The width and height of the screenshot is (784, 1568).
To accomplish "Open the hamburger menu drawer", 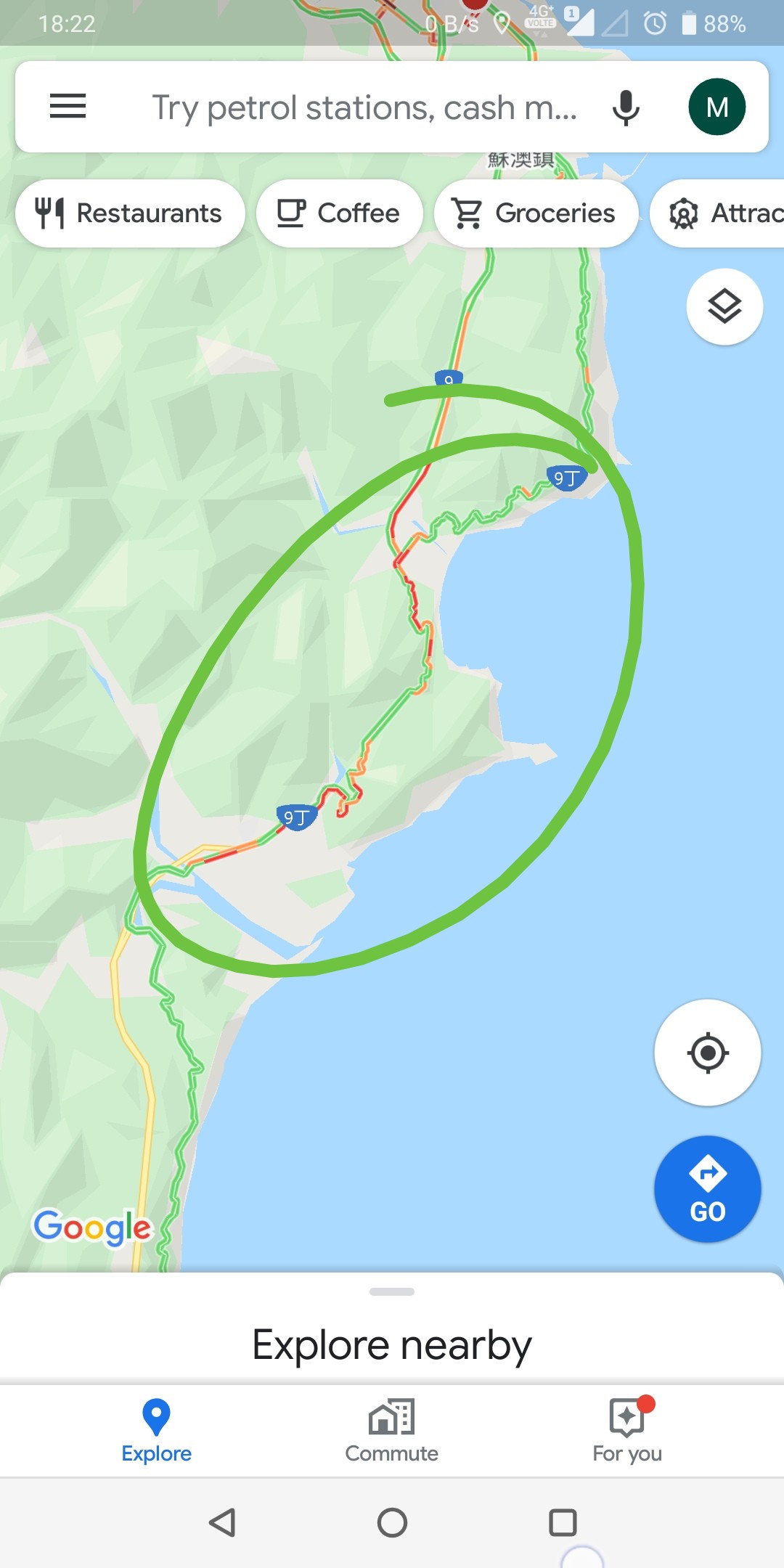I will [x=68, y=107].
